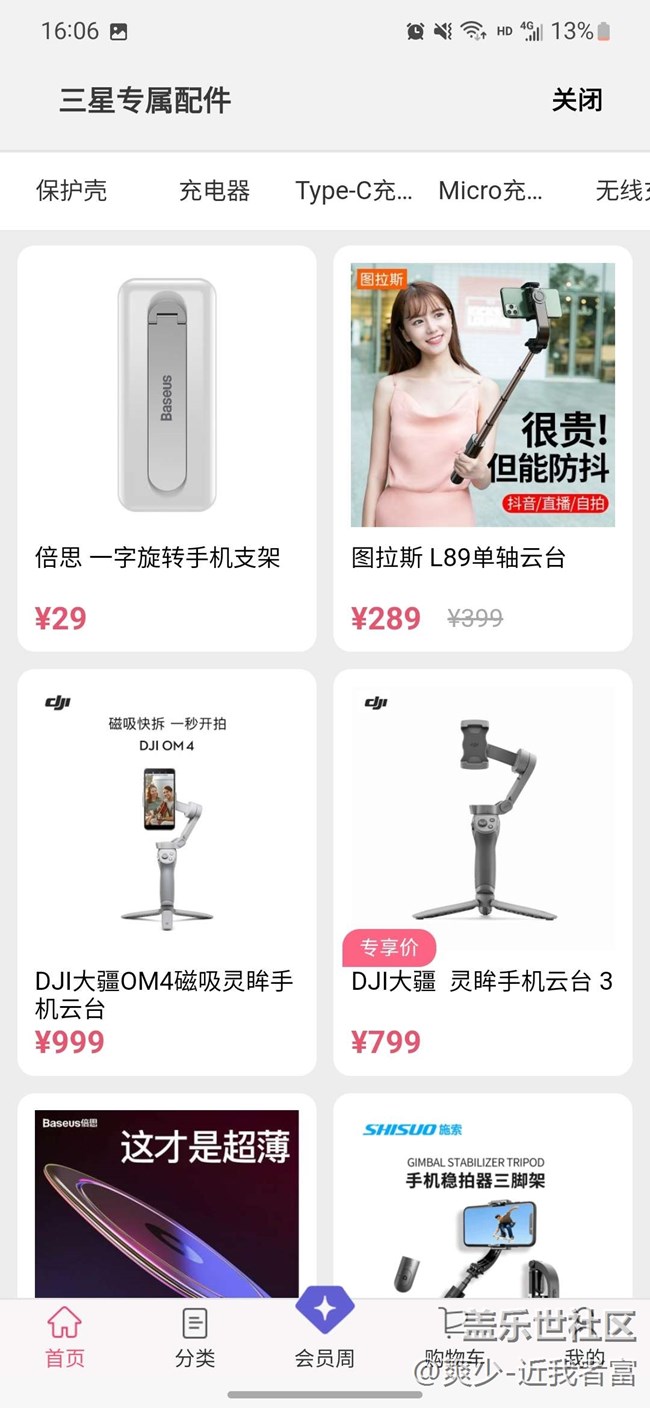Open the Baseus 这才是超薄 product card
Viewport: 650px width, 1408px height.
[167, 1200]
